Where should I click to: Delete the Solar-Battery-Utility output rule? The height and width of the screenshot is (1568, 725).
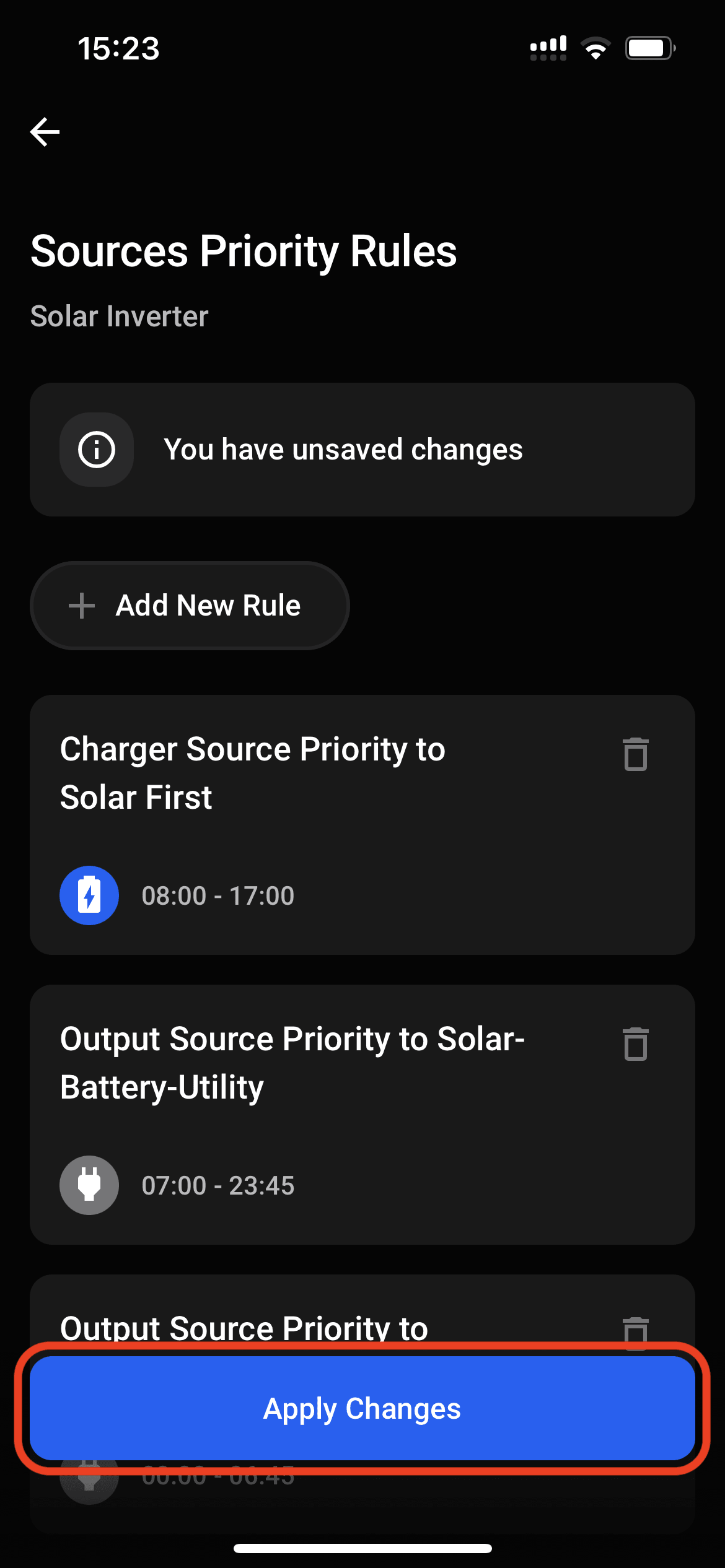(x=635, y=1044)
